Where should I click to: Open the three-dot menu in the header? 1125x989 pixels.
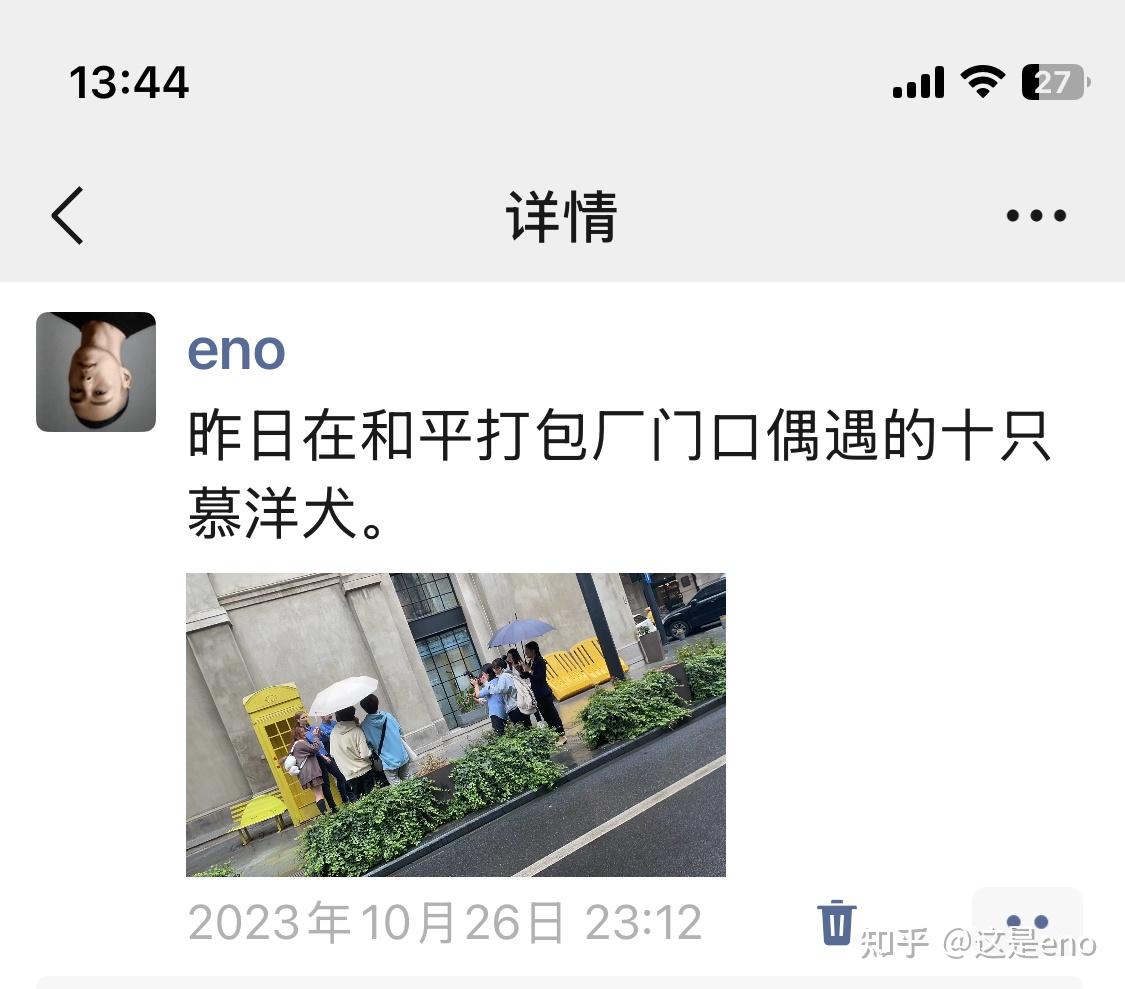coord(1036,215)
